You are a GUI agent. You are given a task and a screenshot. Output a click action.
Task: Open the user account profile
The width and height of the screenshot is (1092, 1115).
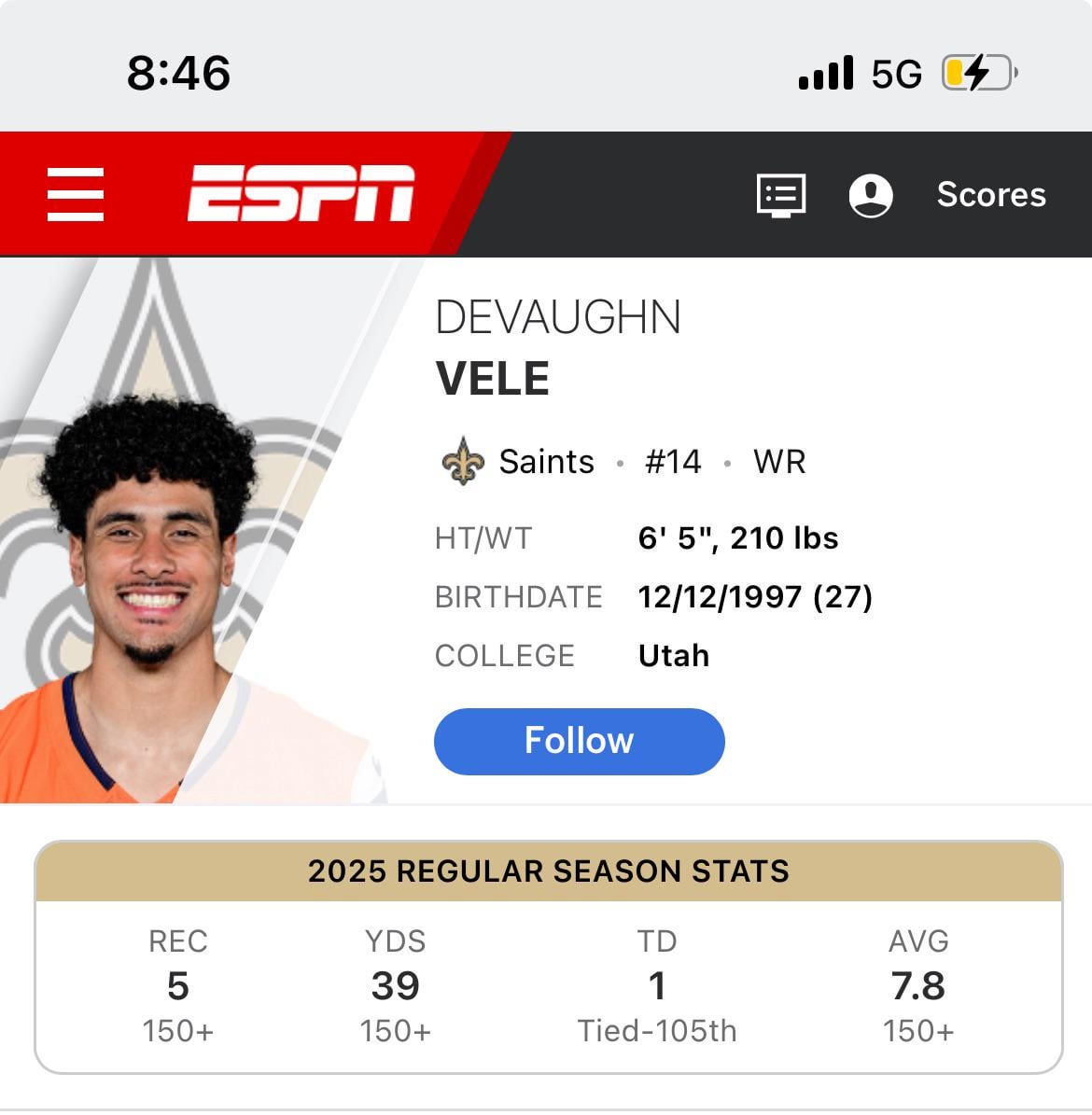coord(870,195)
